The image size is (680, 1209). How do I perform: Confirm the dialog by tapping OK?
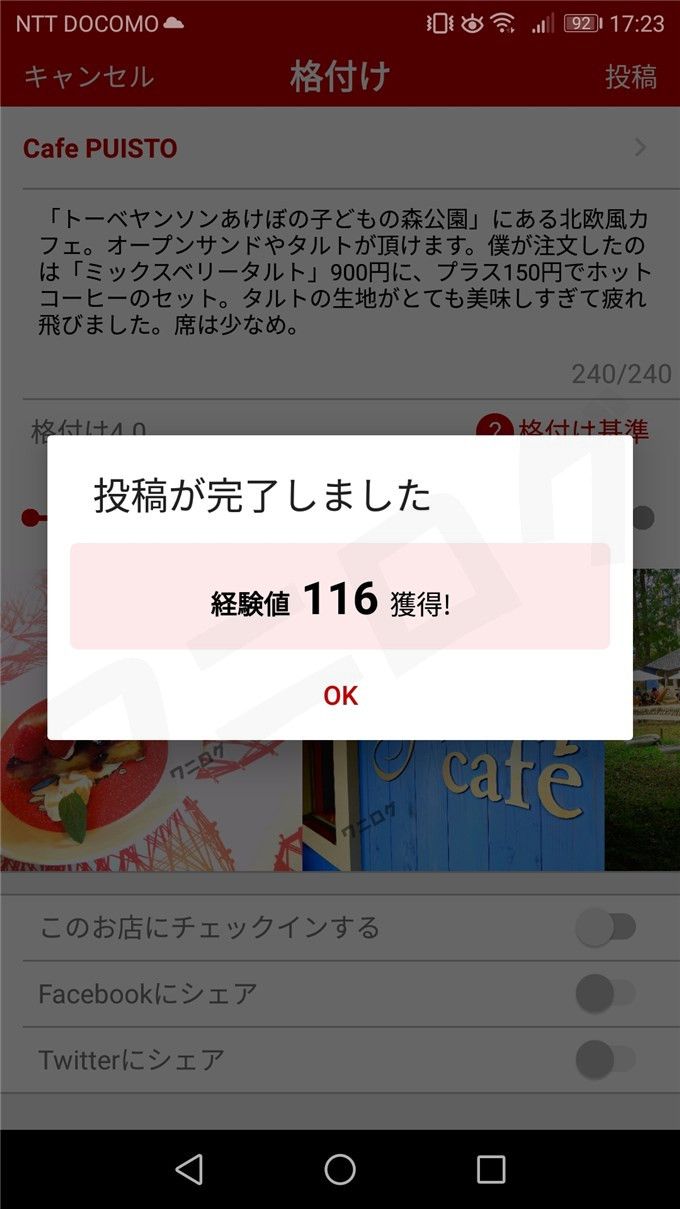340,696
